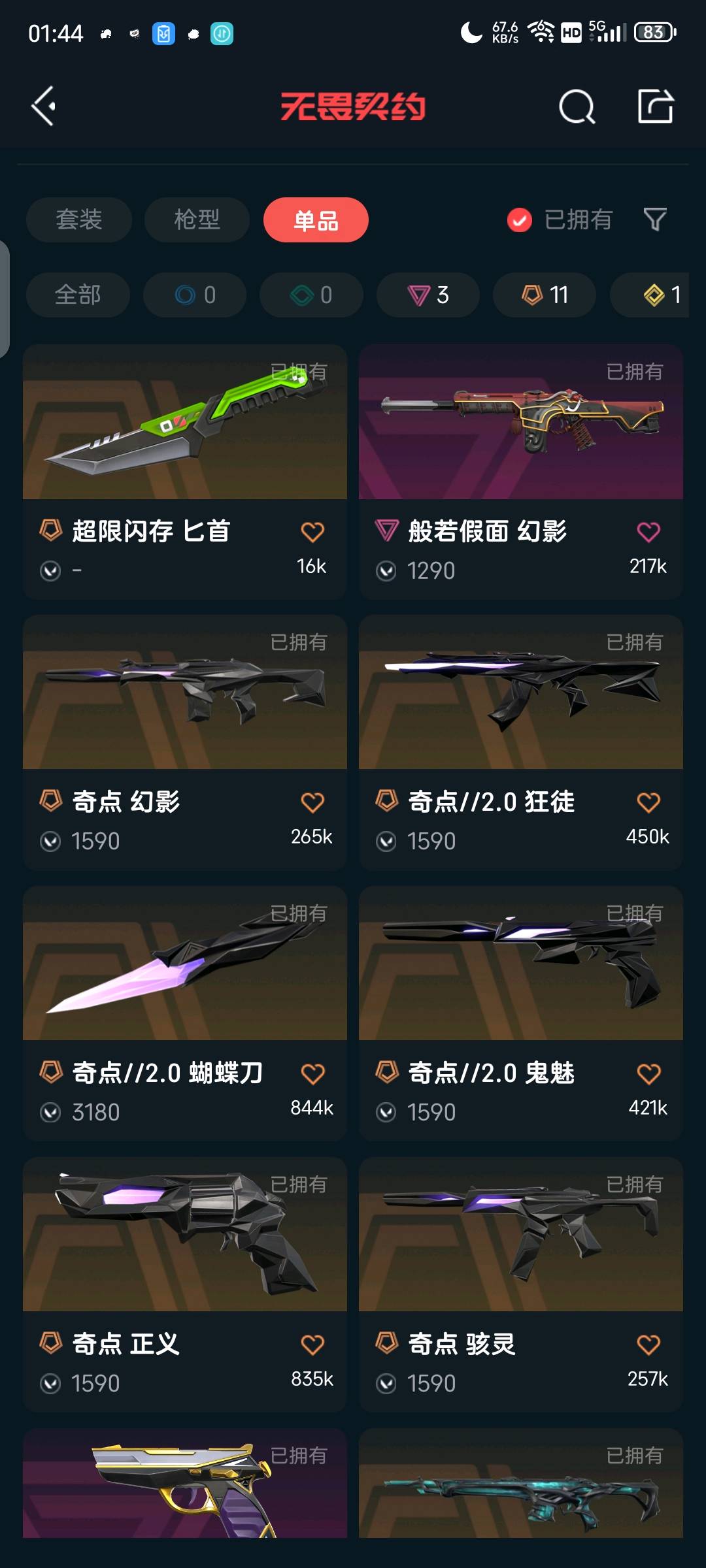Open the funnel filter icon
This screenshot has height=1568, width=706.
(x=654, y=220)
